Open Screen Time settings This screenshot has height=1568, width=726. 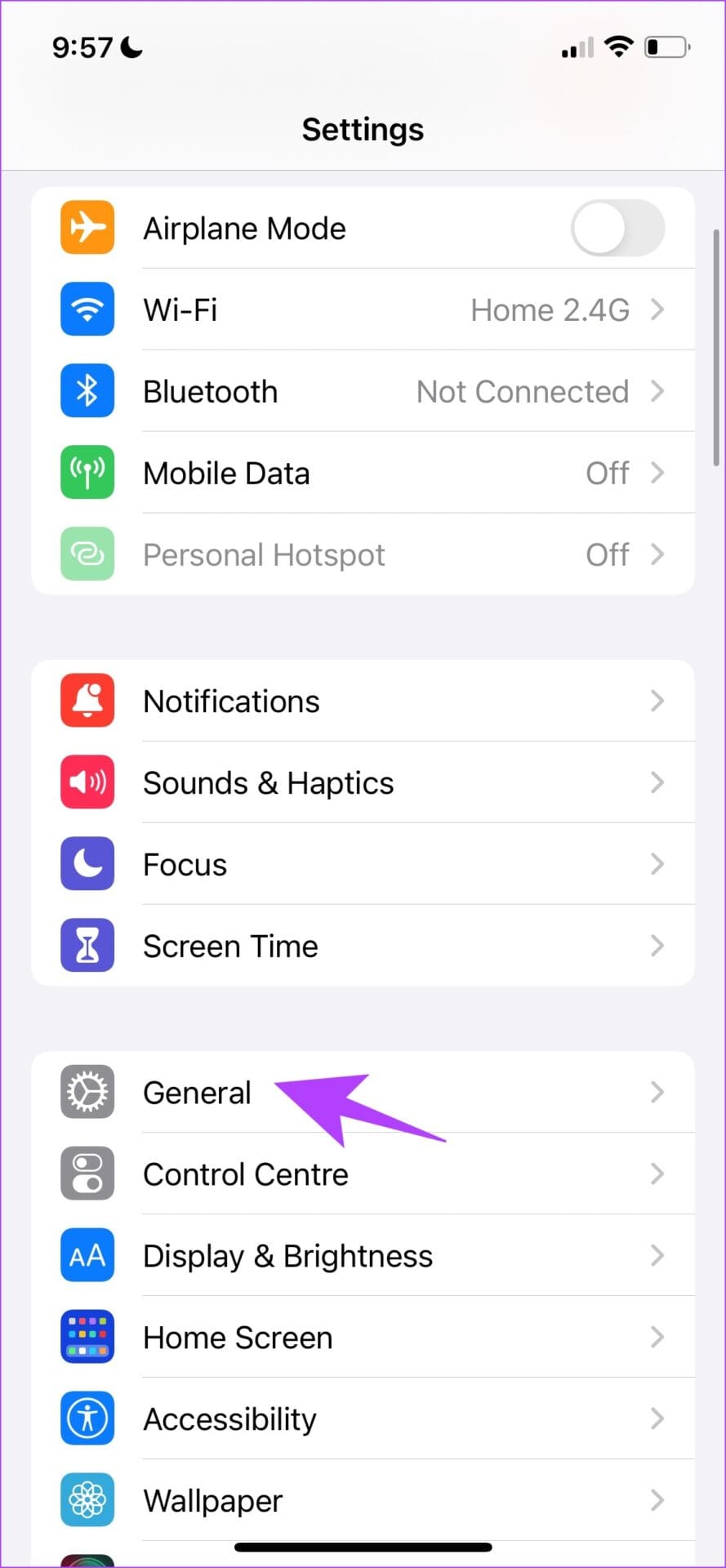[x=363, y=947]
